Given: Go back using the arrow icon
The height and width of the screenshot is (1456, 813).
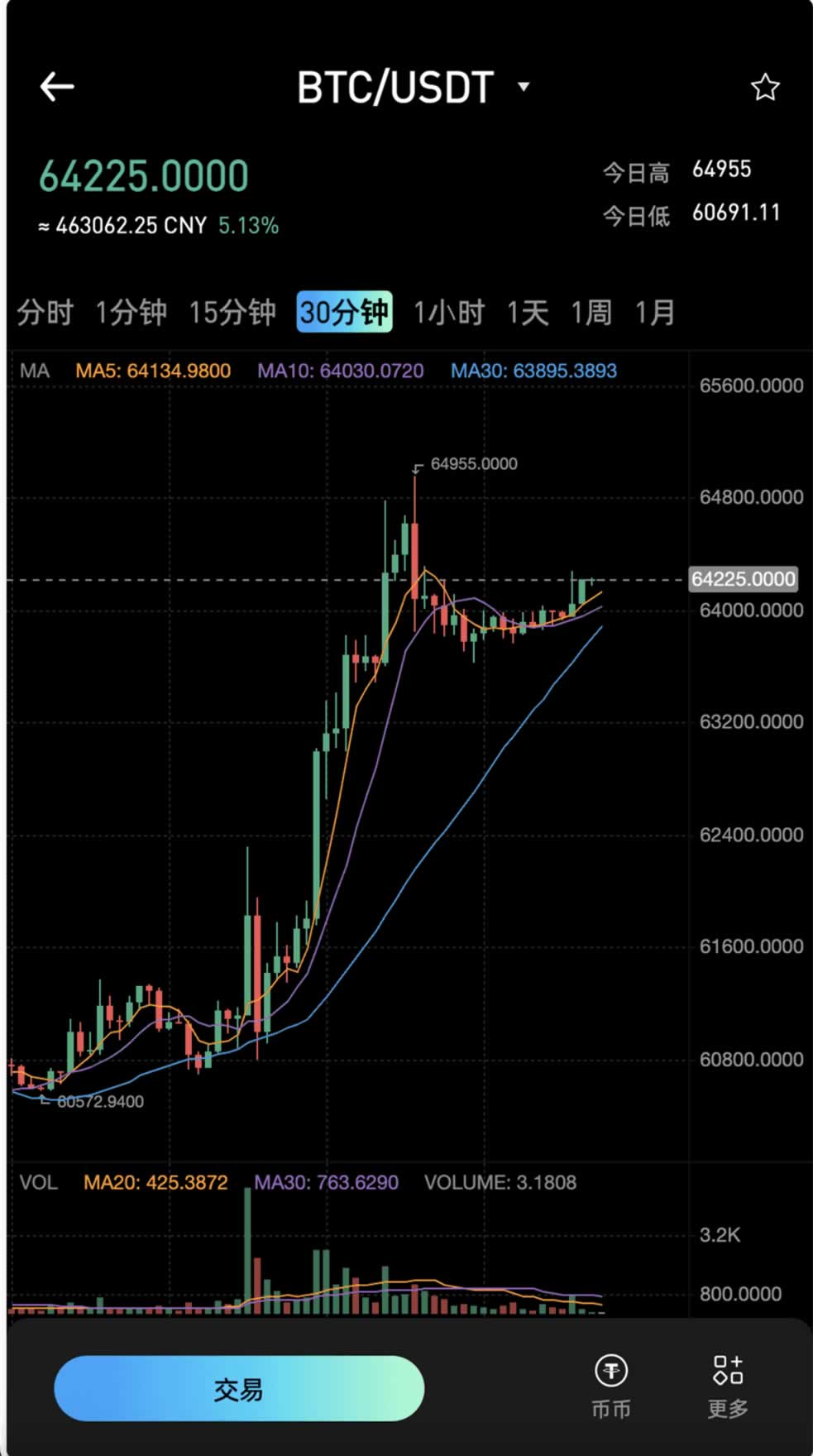Looking at the screenshot, I should pyautogui.click(x=57, y=86).
